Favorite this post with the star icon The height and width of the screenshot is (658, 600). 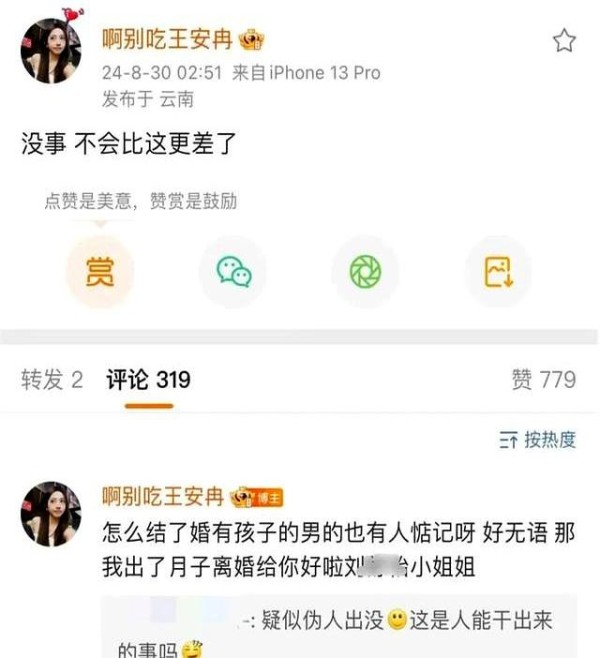click(x=565, y=41)
